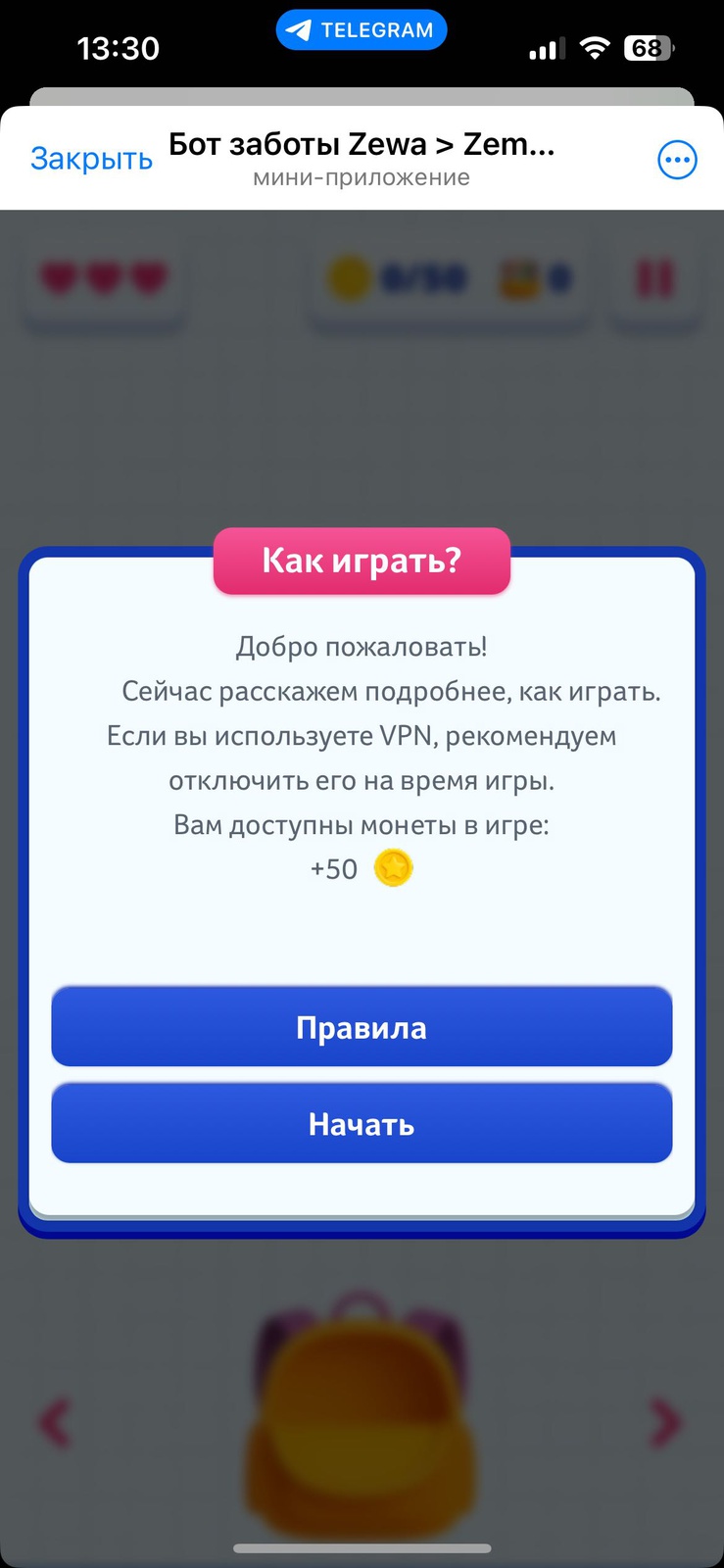Return to Telegram via the status pill
The image size is (724, 1568).
tap(362, 30)
